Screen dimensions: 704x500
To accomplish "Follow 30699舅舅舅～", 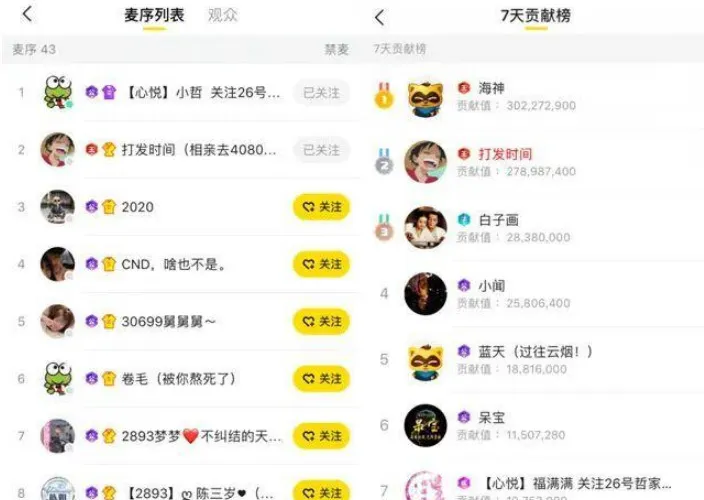I will [x=321, y=321].
